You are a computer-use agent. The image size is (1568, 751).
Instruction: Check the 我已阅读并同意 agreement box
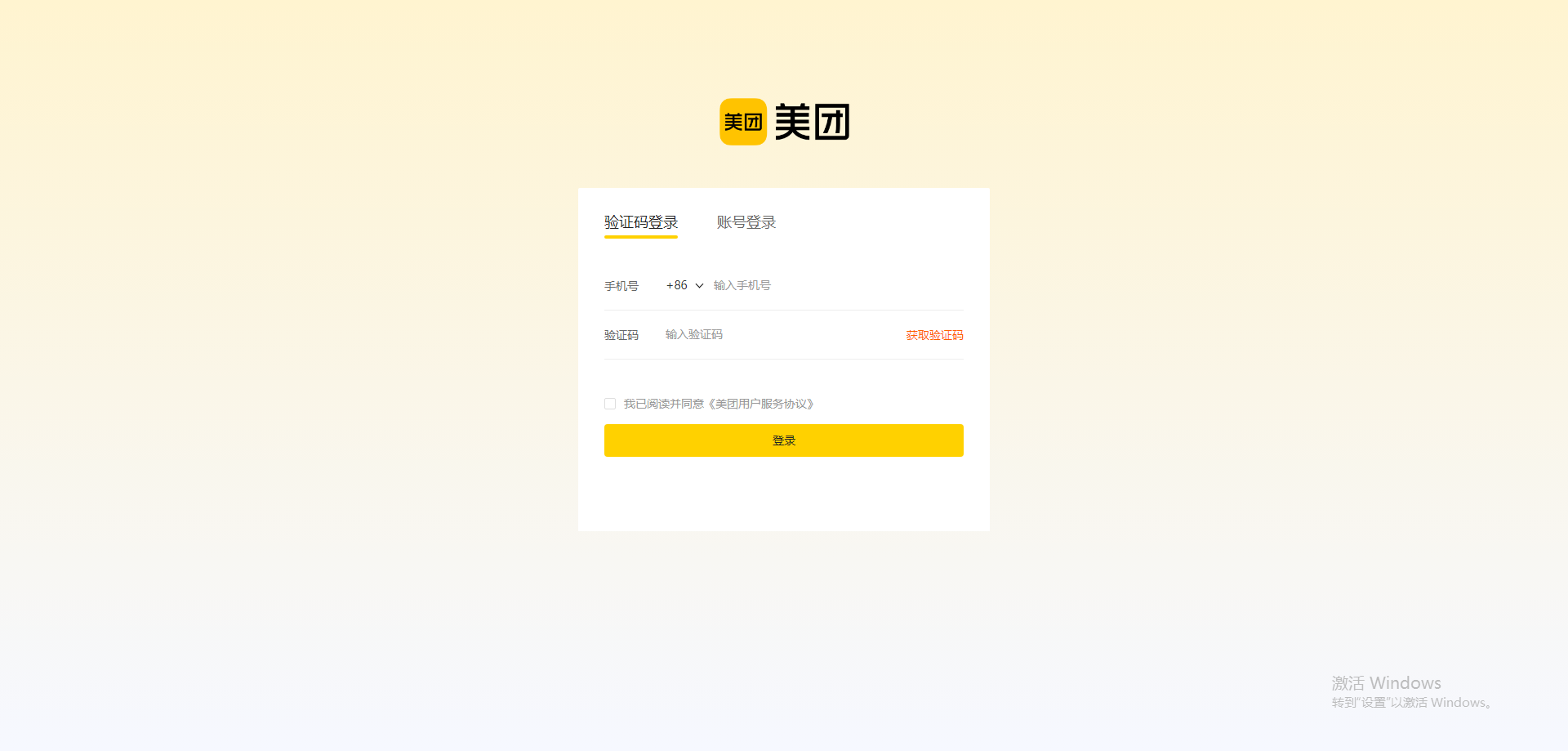(610, 404)
